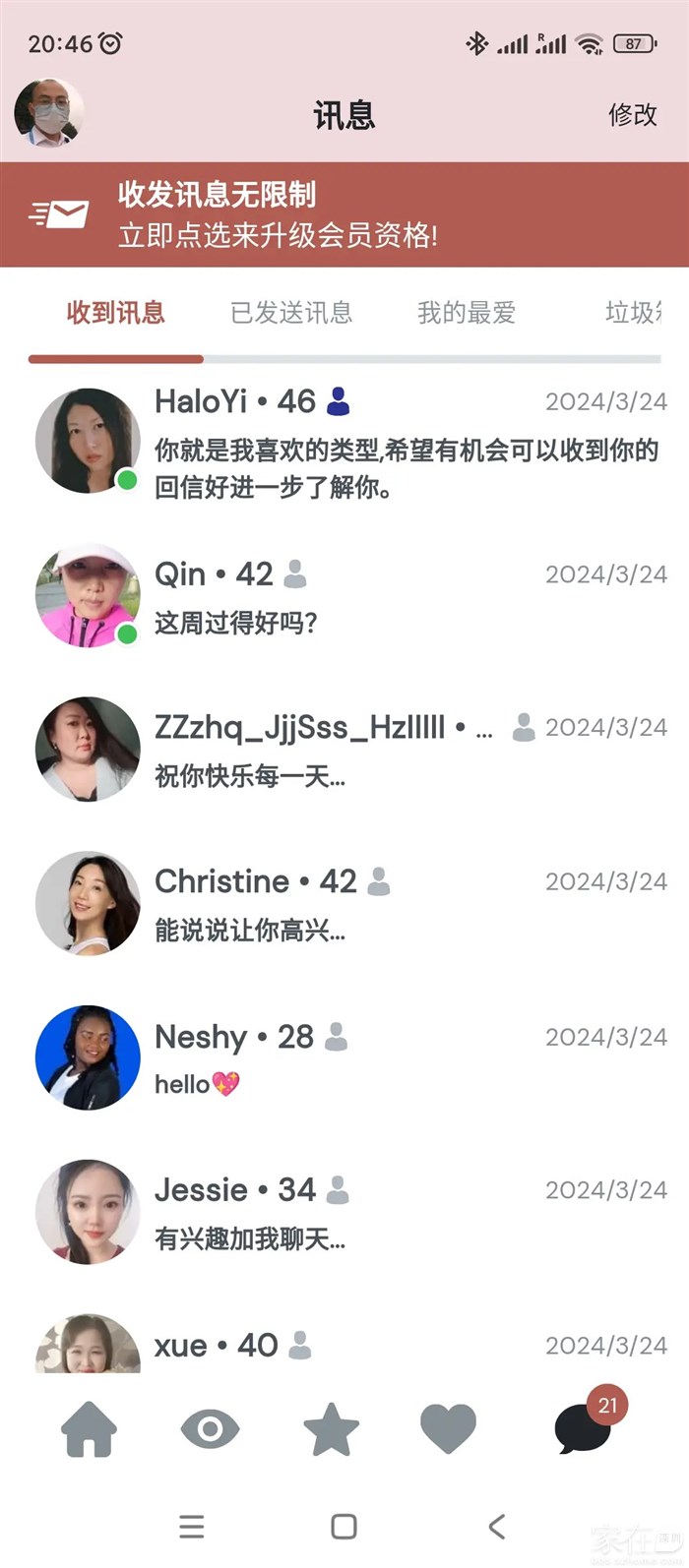Screen dimensions: 689x1568
Task: Select the 我的最爱 tab
Action: [x=467, y=313]
